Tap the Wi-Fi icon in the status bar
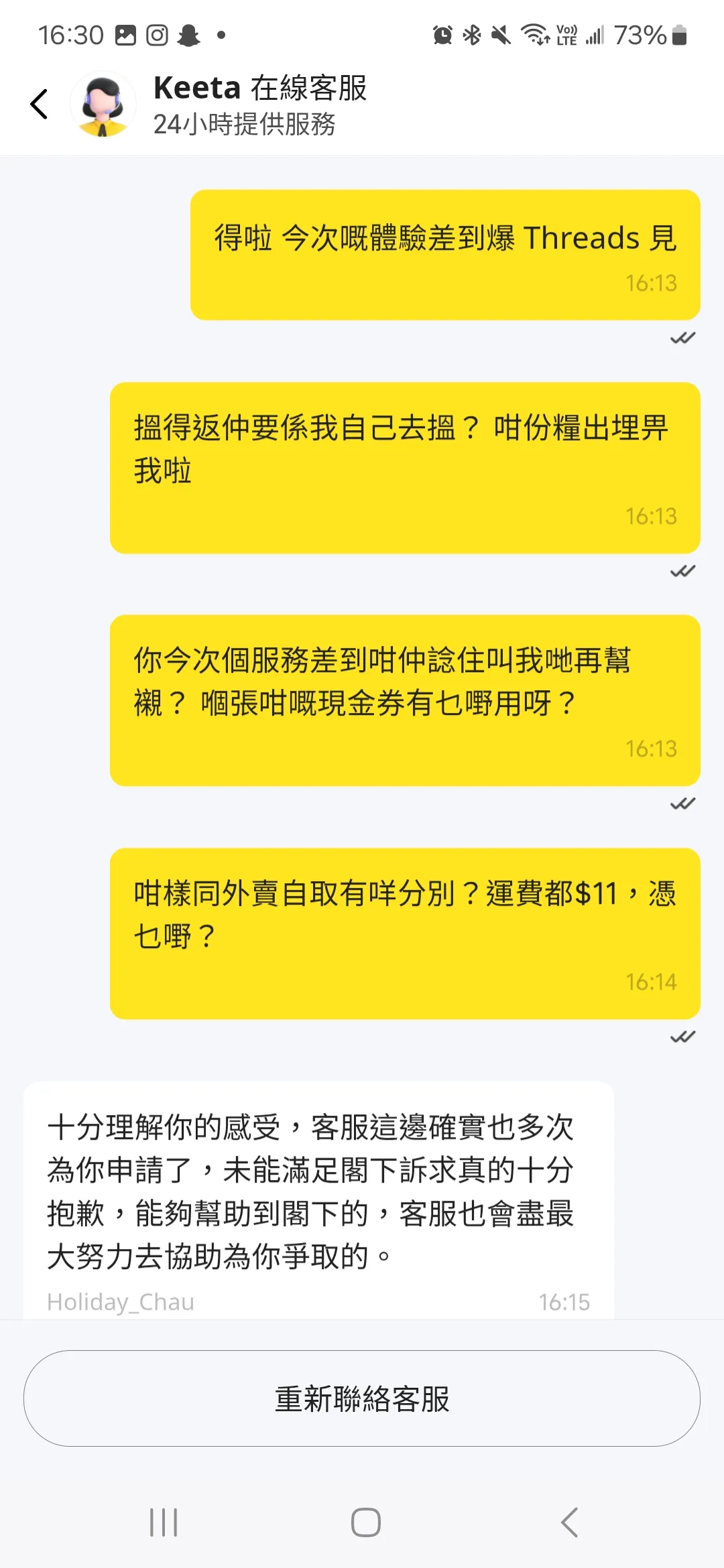724x1568 pixels. (534, 34)
